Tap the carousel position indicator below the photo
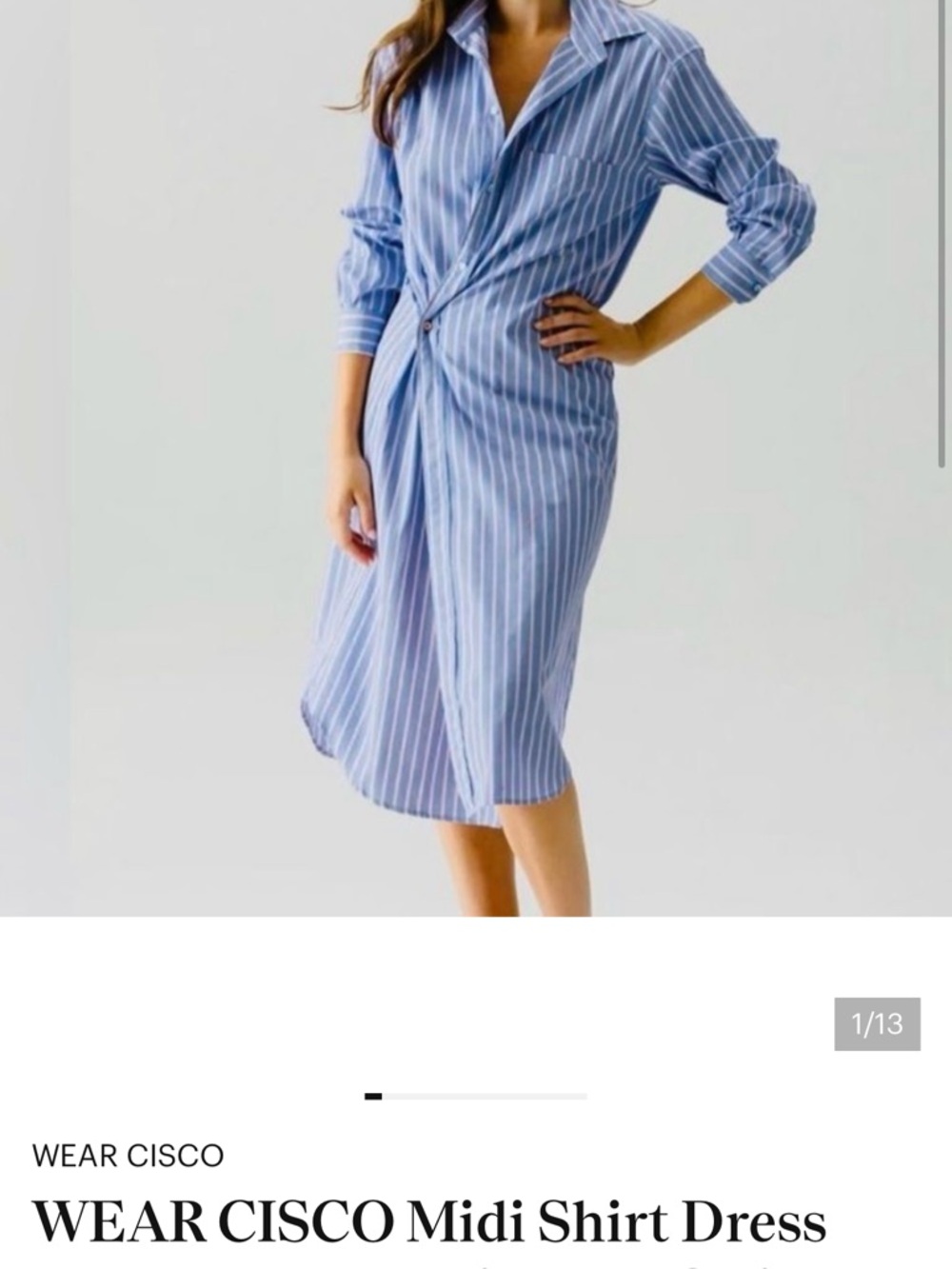 pos(476,1095)
